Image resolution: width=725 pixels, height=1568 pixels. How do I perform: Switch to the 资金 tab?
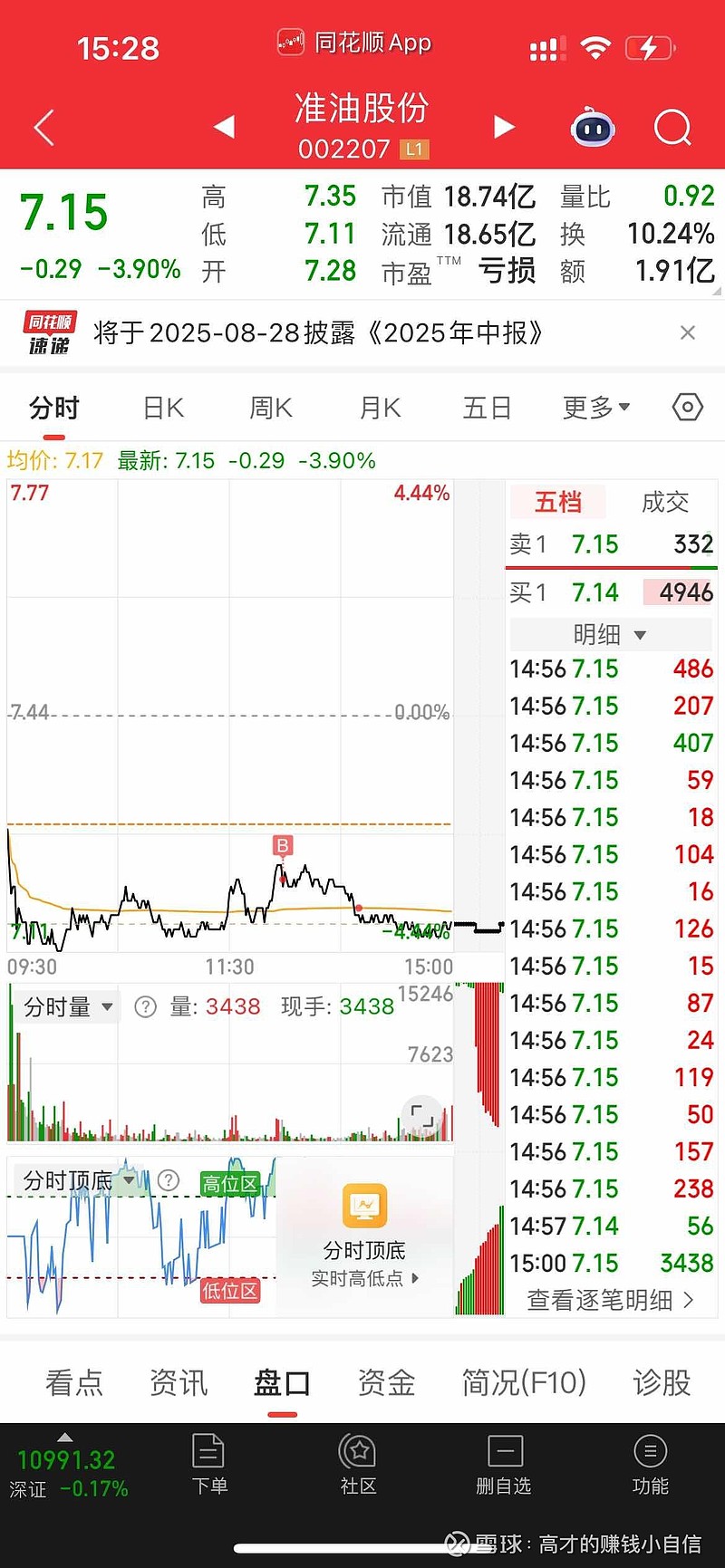[x=387, y=1382]
